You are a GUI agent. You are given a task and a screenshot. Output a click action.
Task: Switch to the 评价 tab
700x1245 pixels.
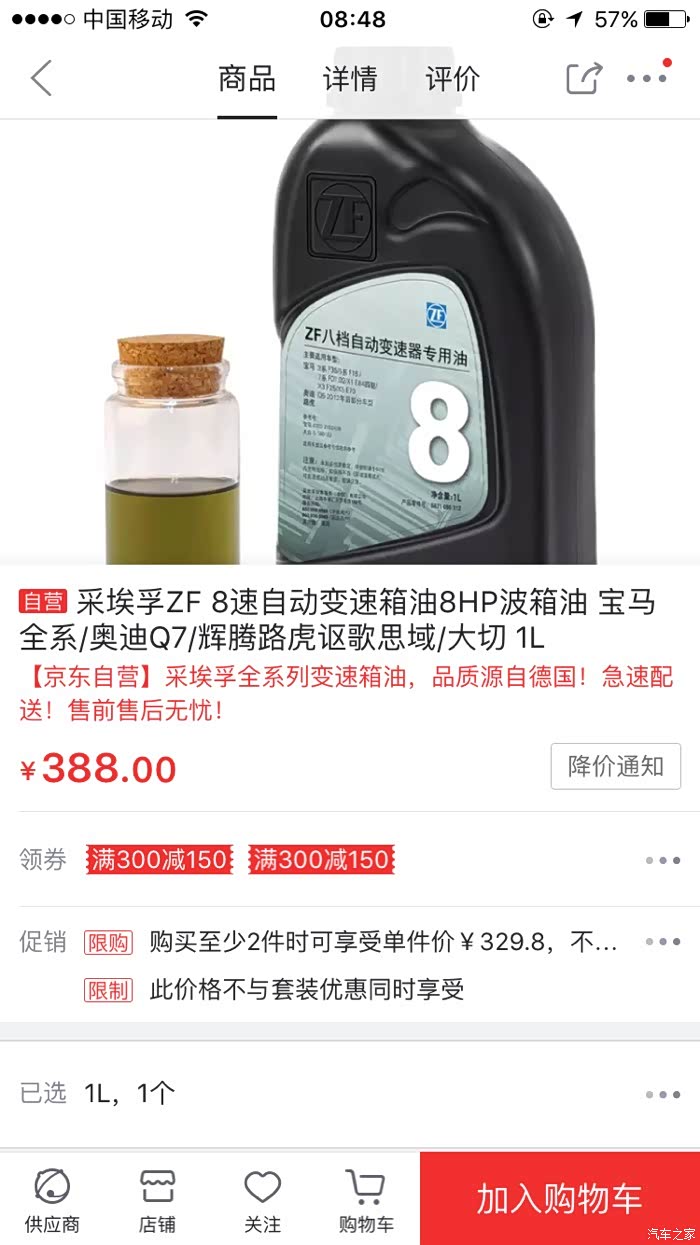coord(452,78)
